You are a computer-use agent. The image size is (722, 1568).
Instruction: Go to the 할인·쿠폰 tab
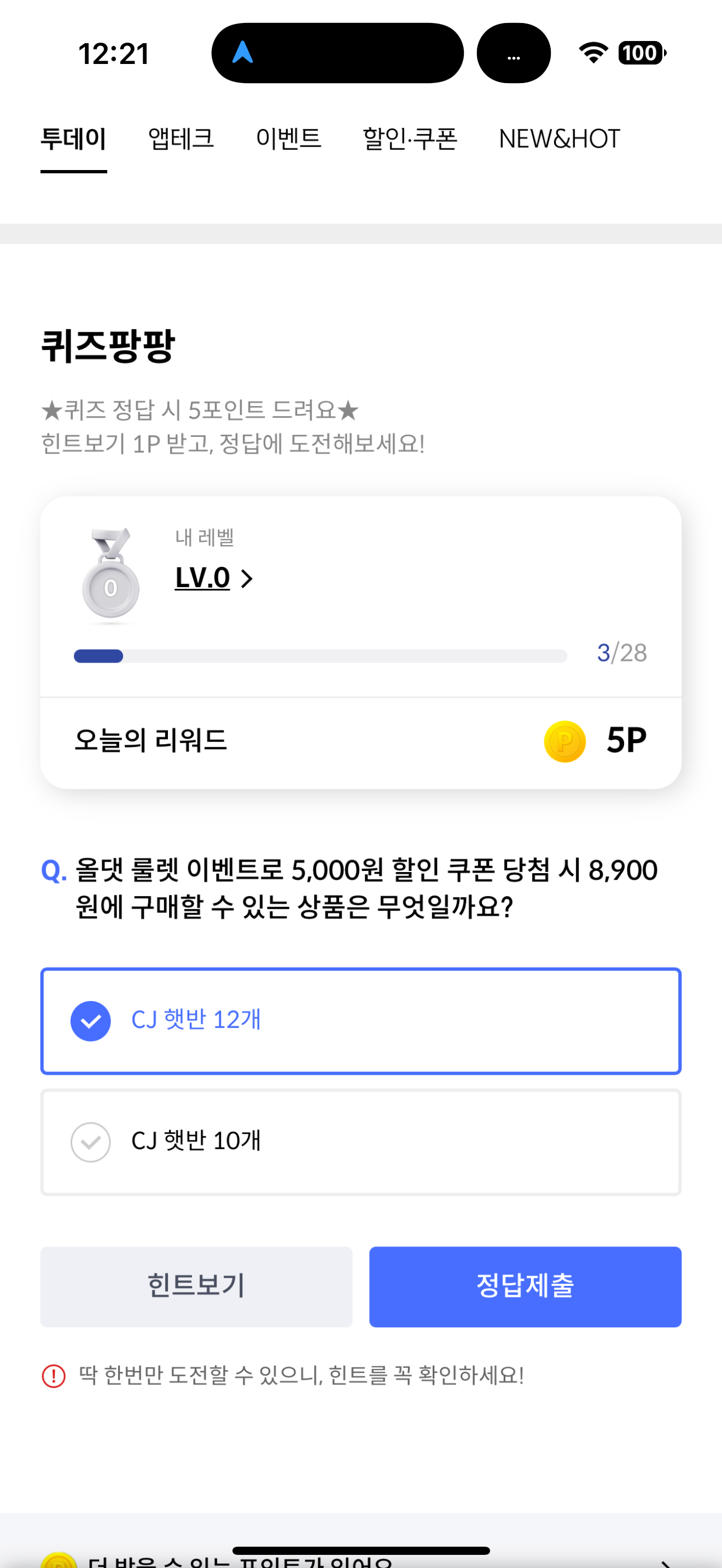[410, 139]
